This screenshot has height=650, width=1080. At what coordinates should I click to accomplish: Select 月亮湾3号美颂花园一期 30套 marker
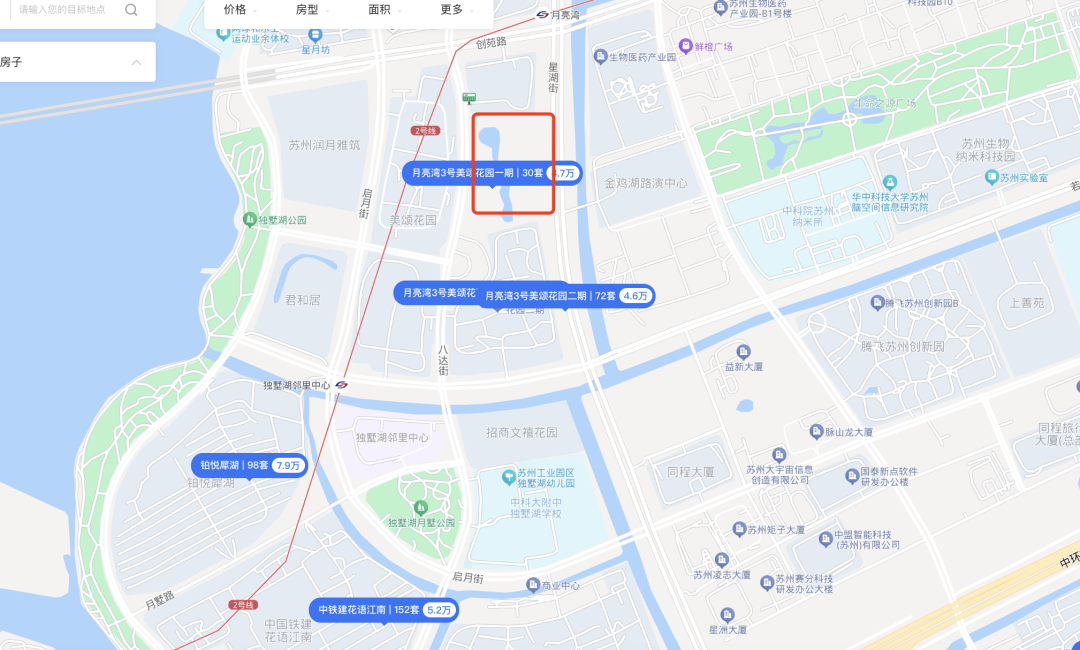pyautogui.click(x=492, y=173)
